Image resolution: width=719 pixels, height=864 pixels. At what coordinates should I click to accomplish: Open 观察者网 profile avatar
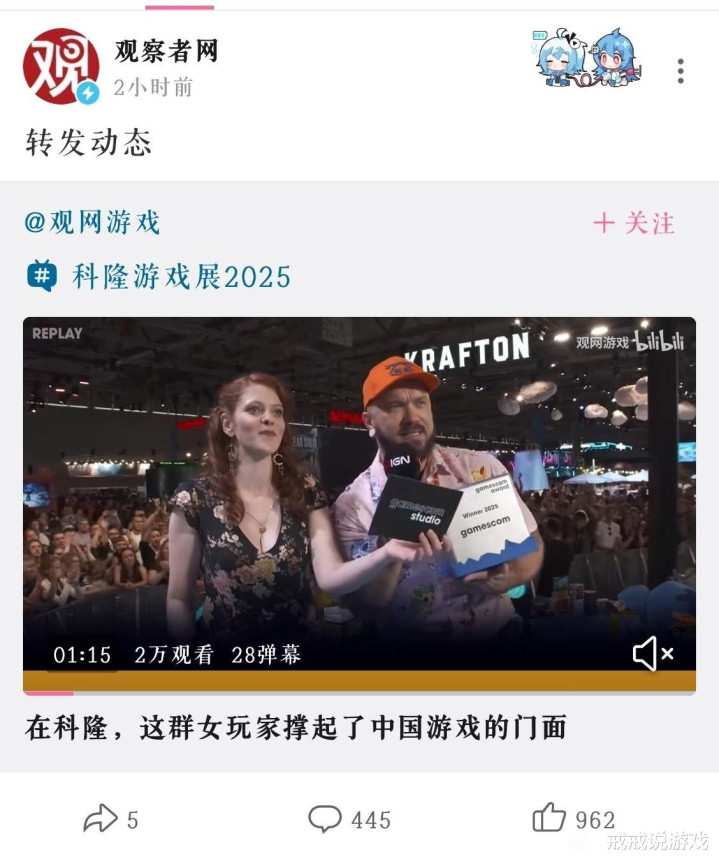61,66
